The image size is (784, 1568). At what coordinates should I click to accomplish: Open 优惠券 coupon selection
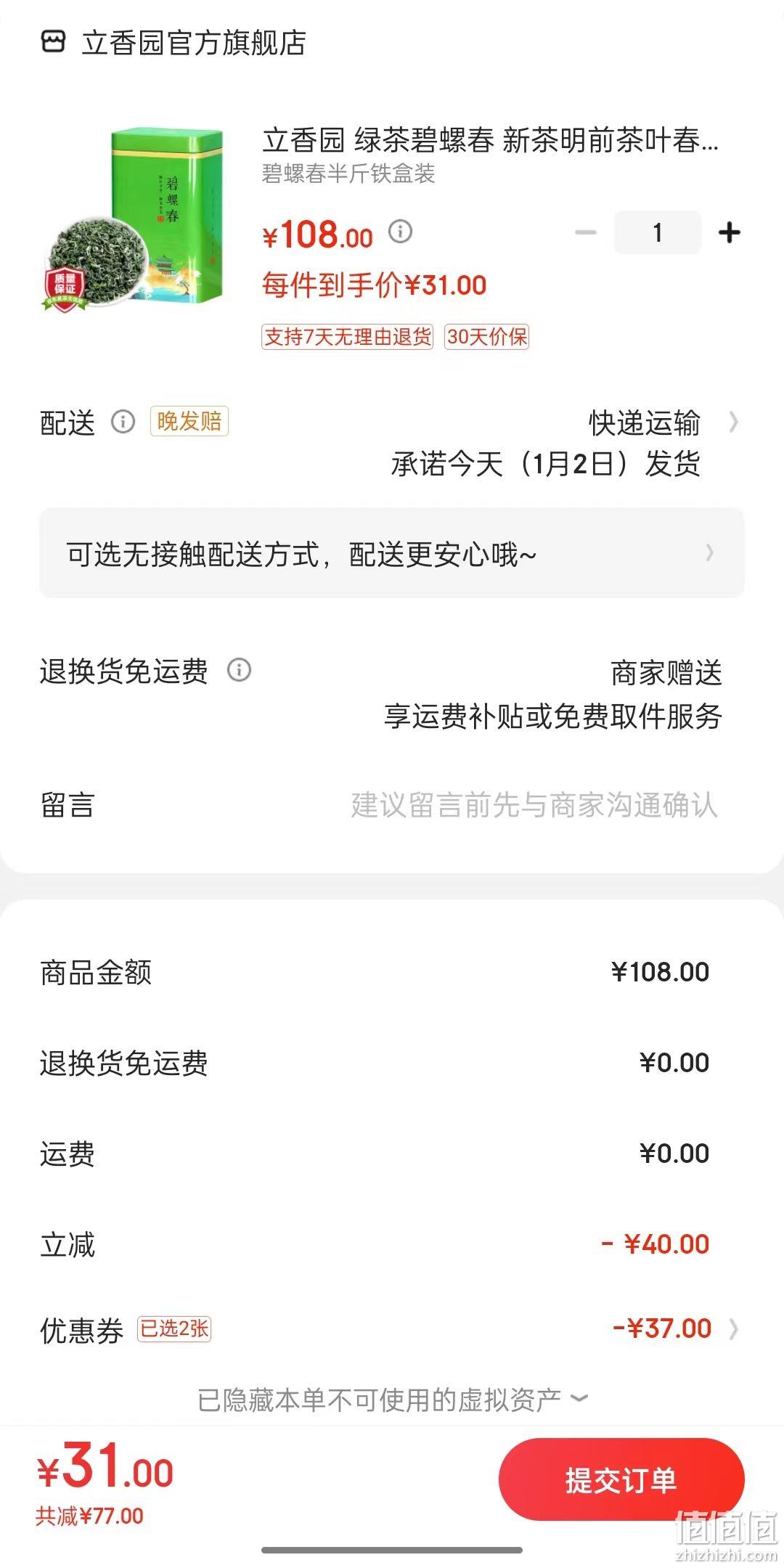pyautogui.click(x=392, y=1329)
